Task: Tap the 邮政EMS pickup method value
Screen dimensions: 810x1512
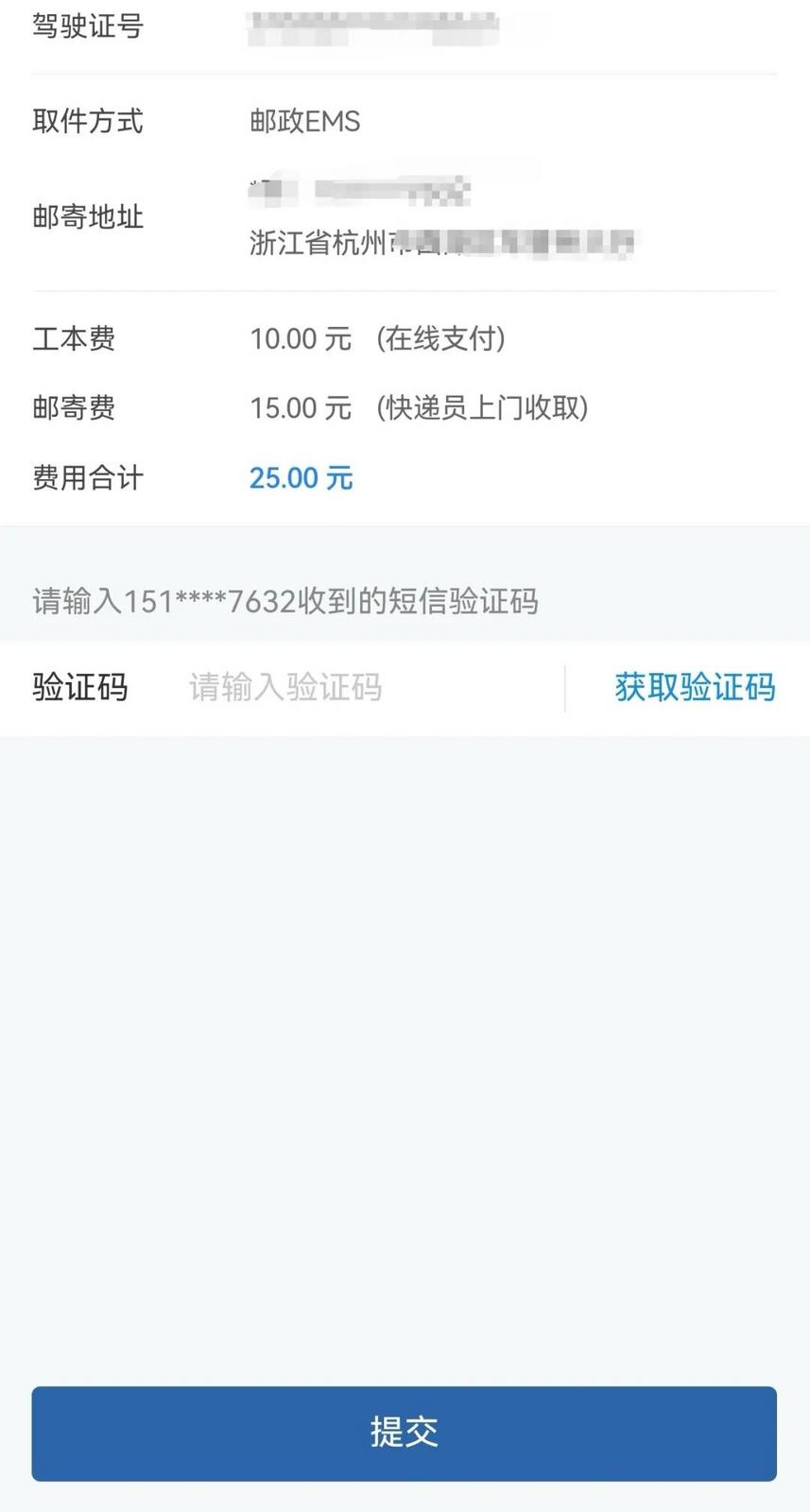Action: pos(304,121)
